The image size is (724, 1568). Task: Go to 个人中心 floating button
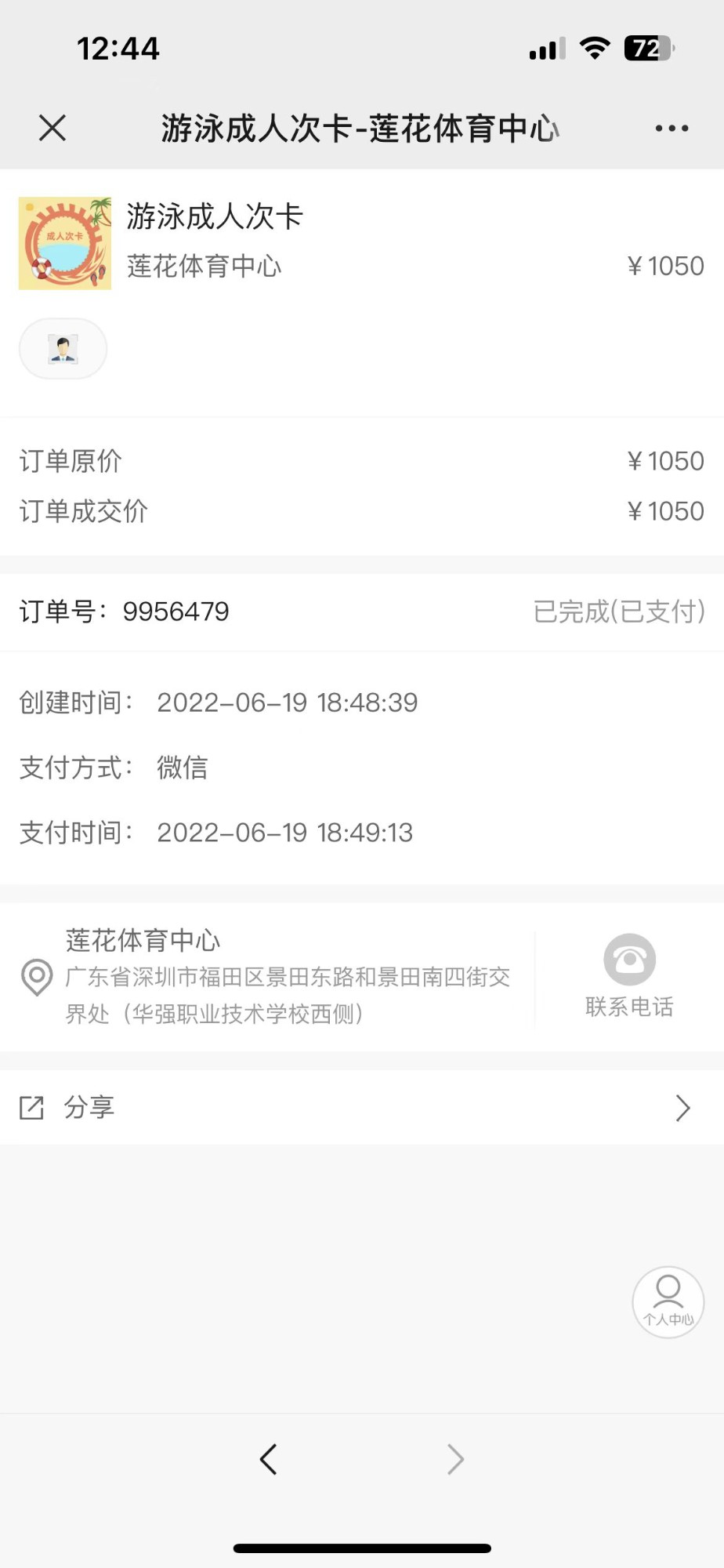point(668,1301)
